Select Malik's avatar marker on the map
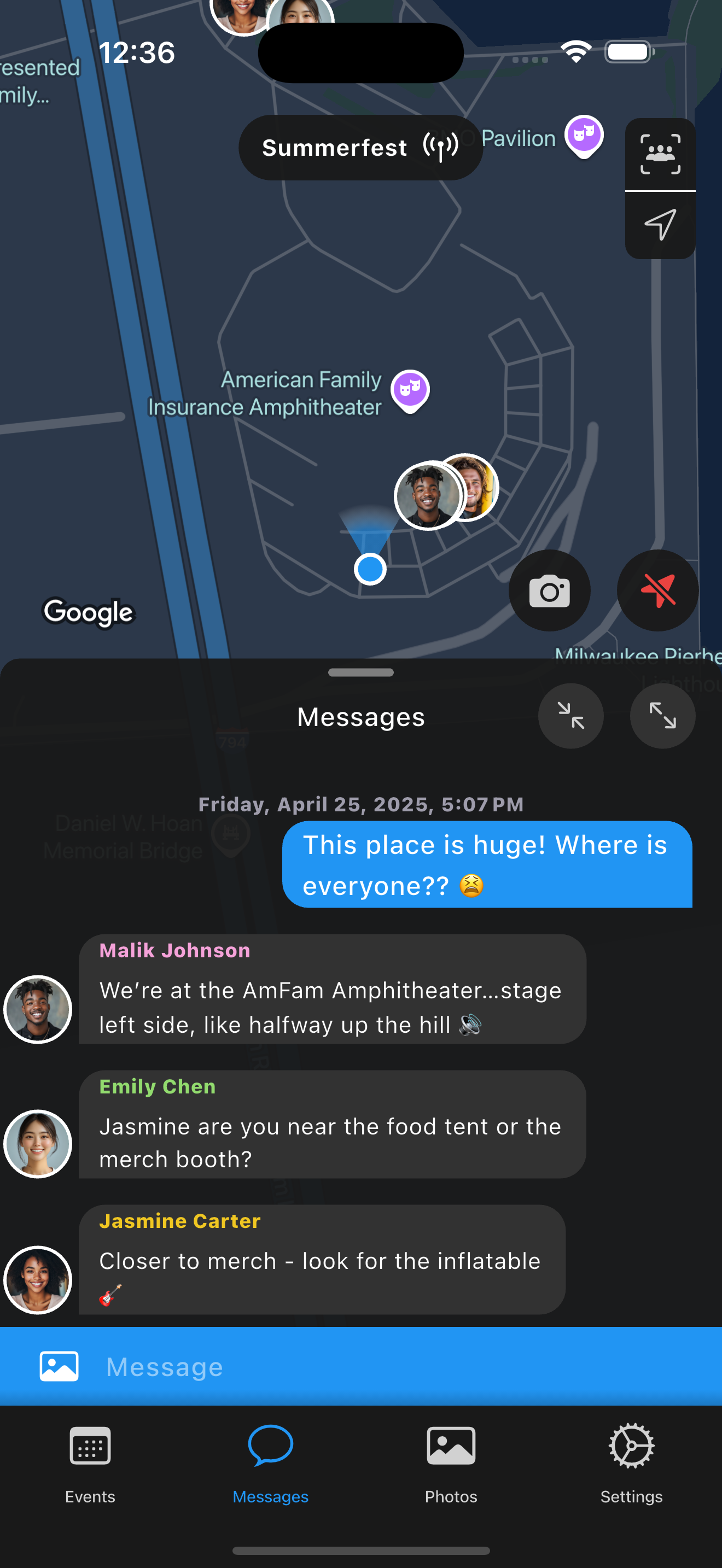722x1568 pixels. click(427, 495)
